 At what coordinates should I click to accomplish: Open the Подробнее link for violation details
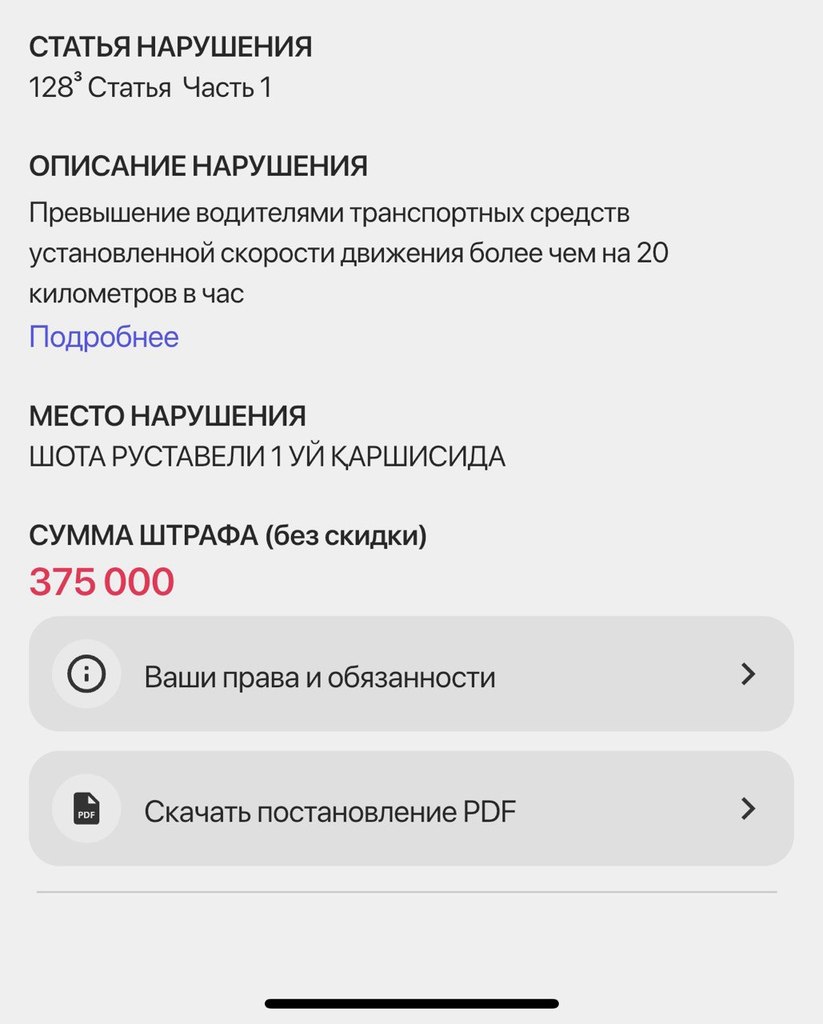point(104,337)
